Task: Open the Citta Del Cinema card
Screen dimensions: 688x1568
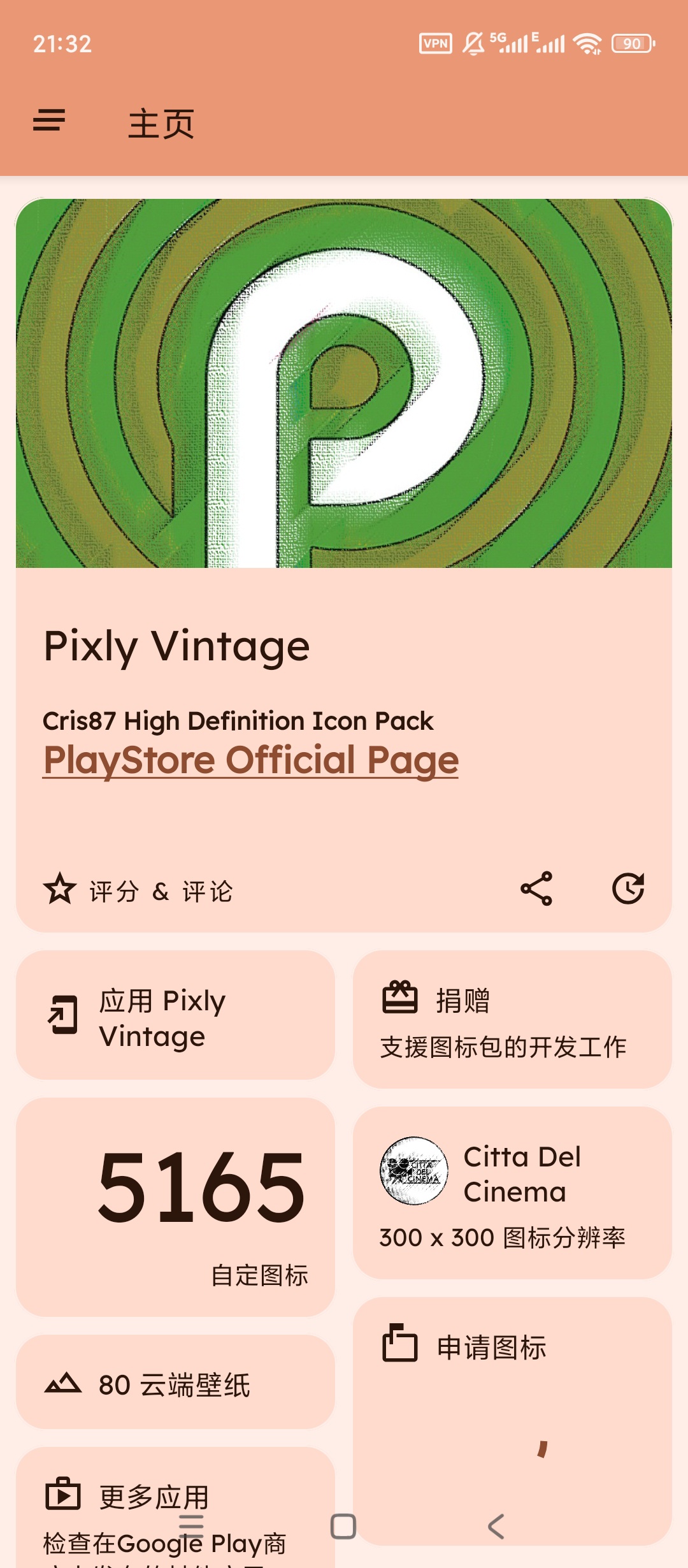Action: (512, 1192)
